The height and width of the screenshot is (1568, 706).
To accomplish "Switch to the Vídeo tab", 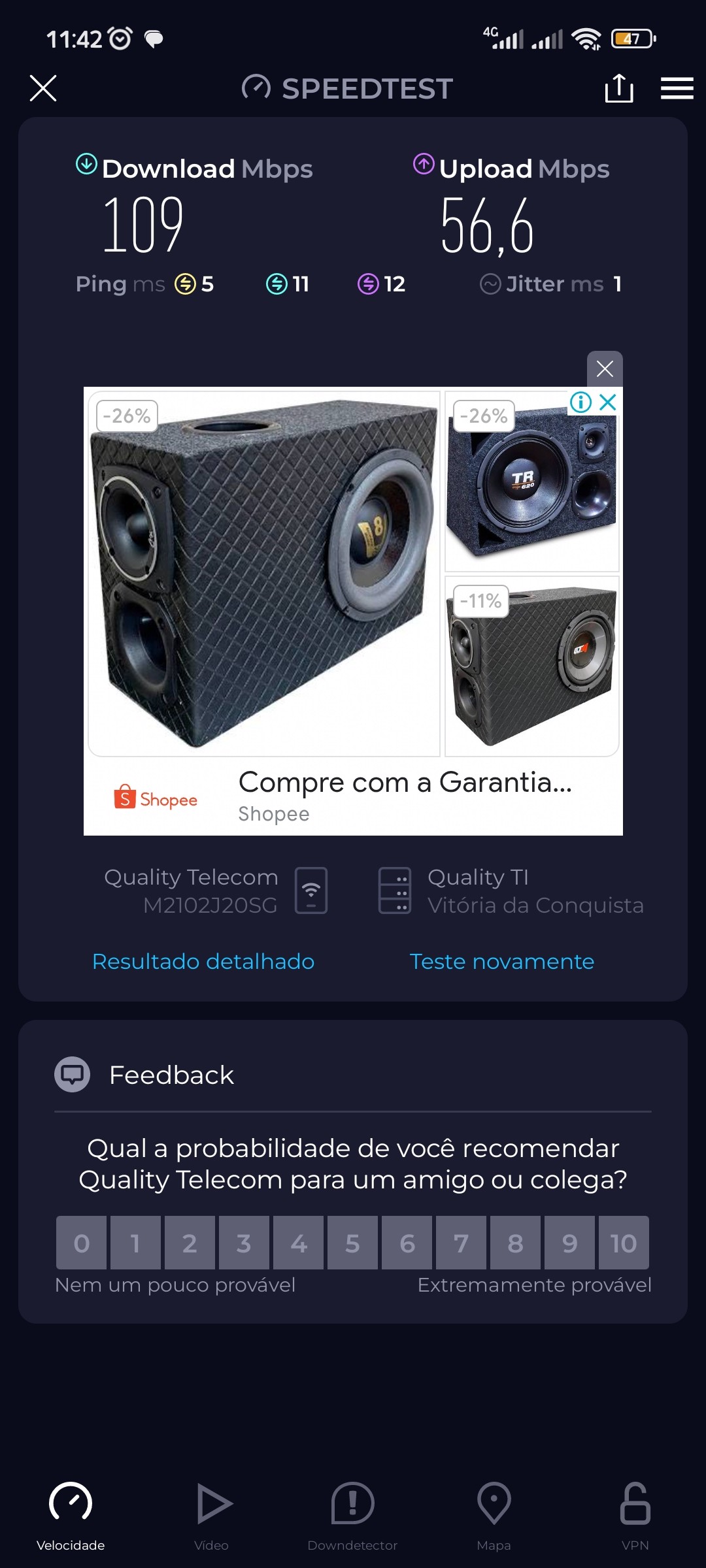I will coord(212,1516).
